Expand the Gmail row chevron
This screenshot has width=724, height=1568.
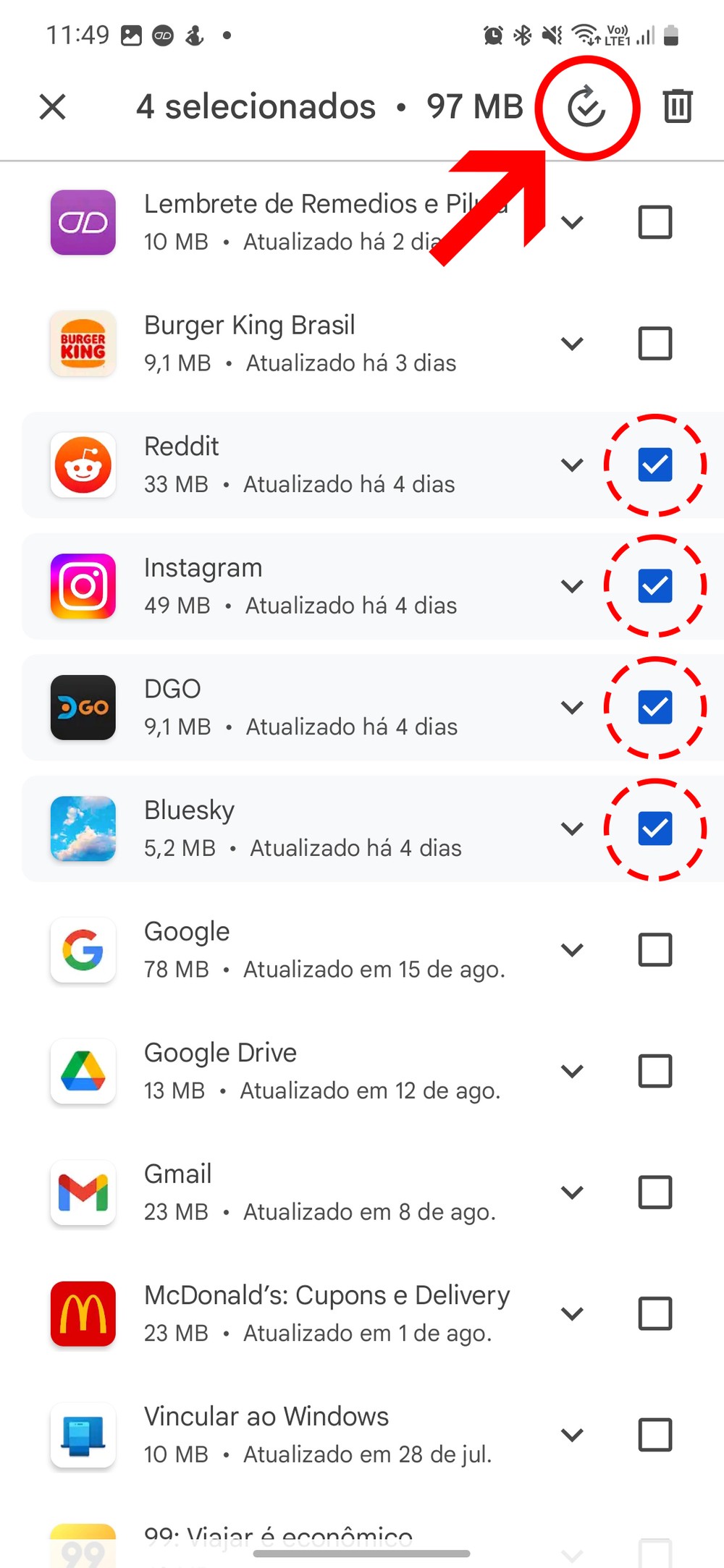[572, 1192]
